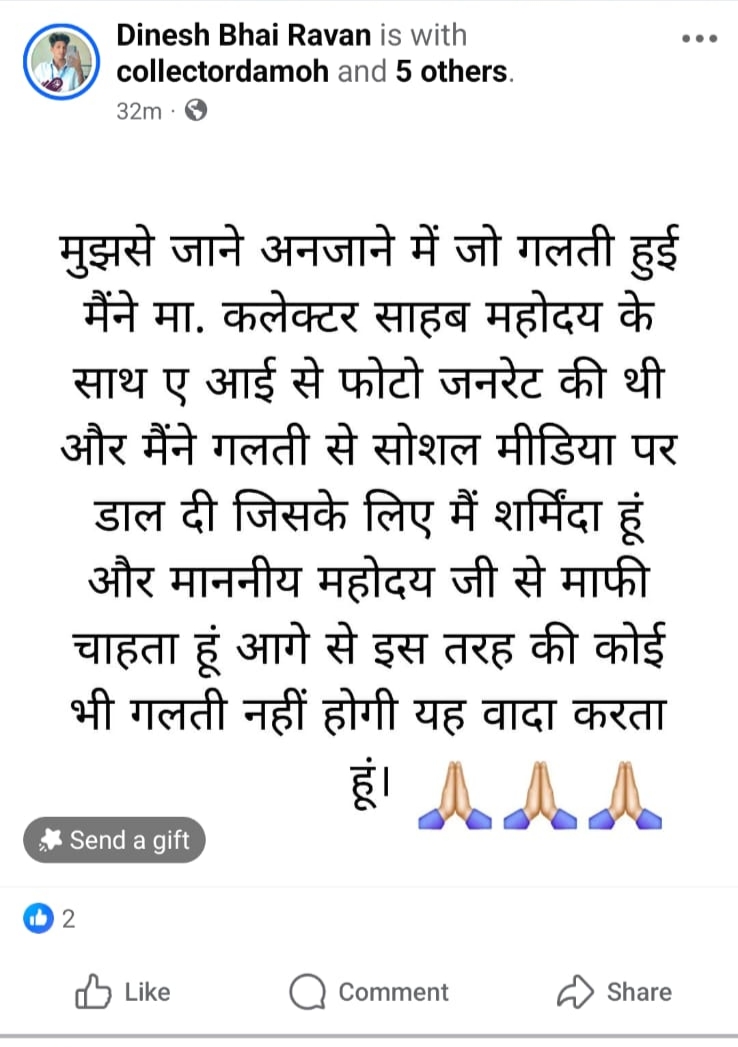Like this apology post
Image resolution: width=738 pixels, height=1047 pixels.
point(122,992)
